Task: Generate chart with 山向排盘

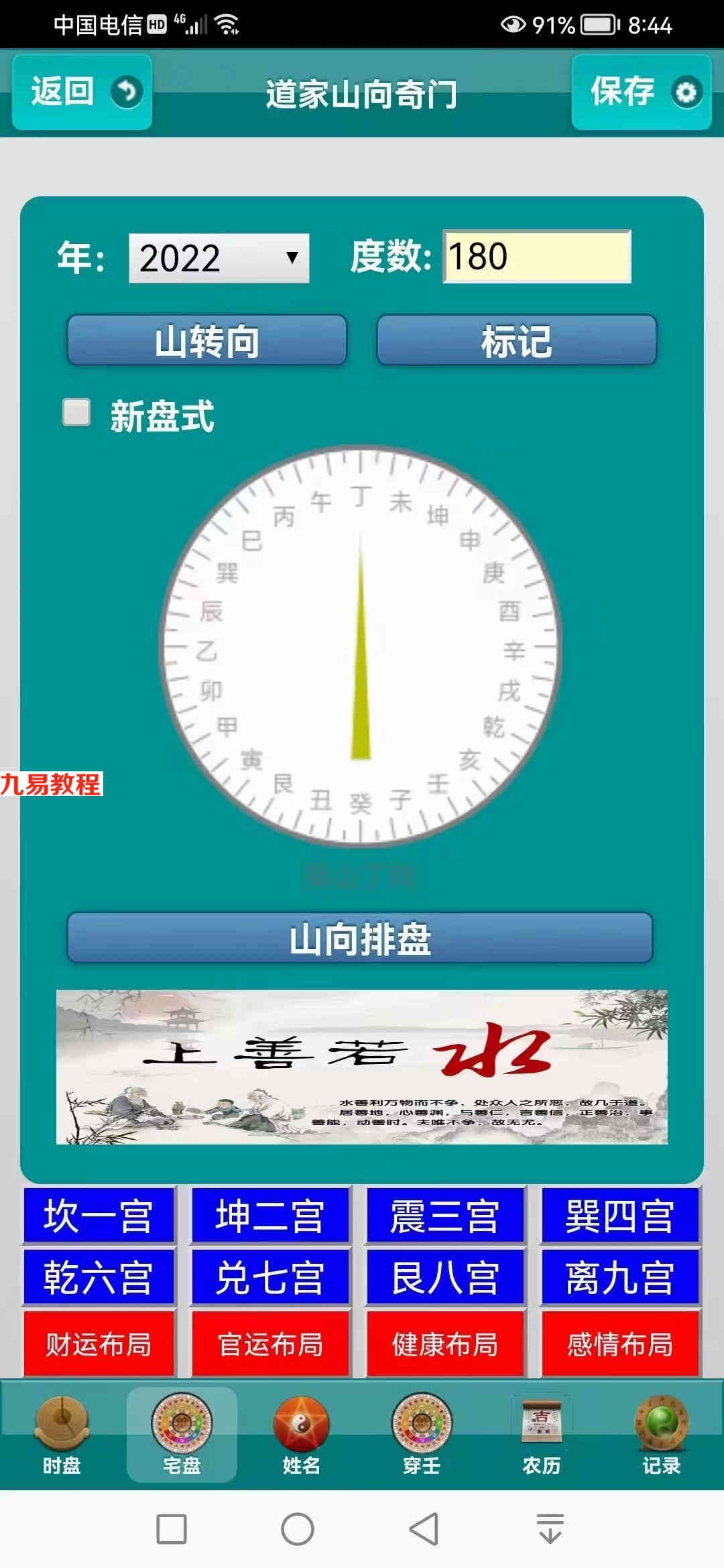Action: (x=360, y=937)
